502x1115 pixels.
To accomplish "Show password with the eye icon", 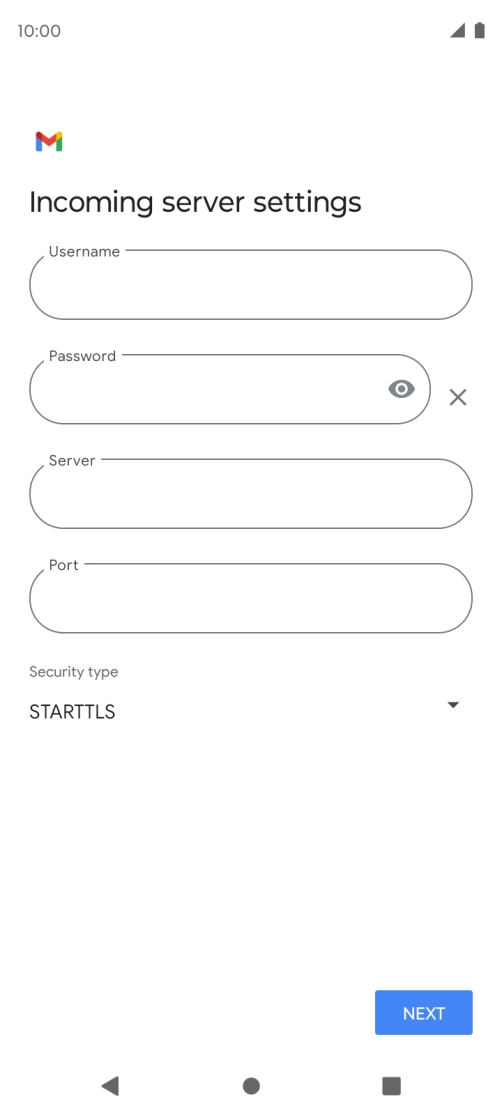I will click(401, 389).
